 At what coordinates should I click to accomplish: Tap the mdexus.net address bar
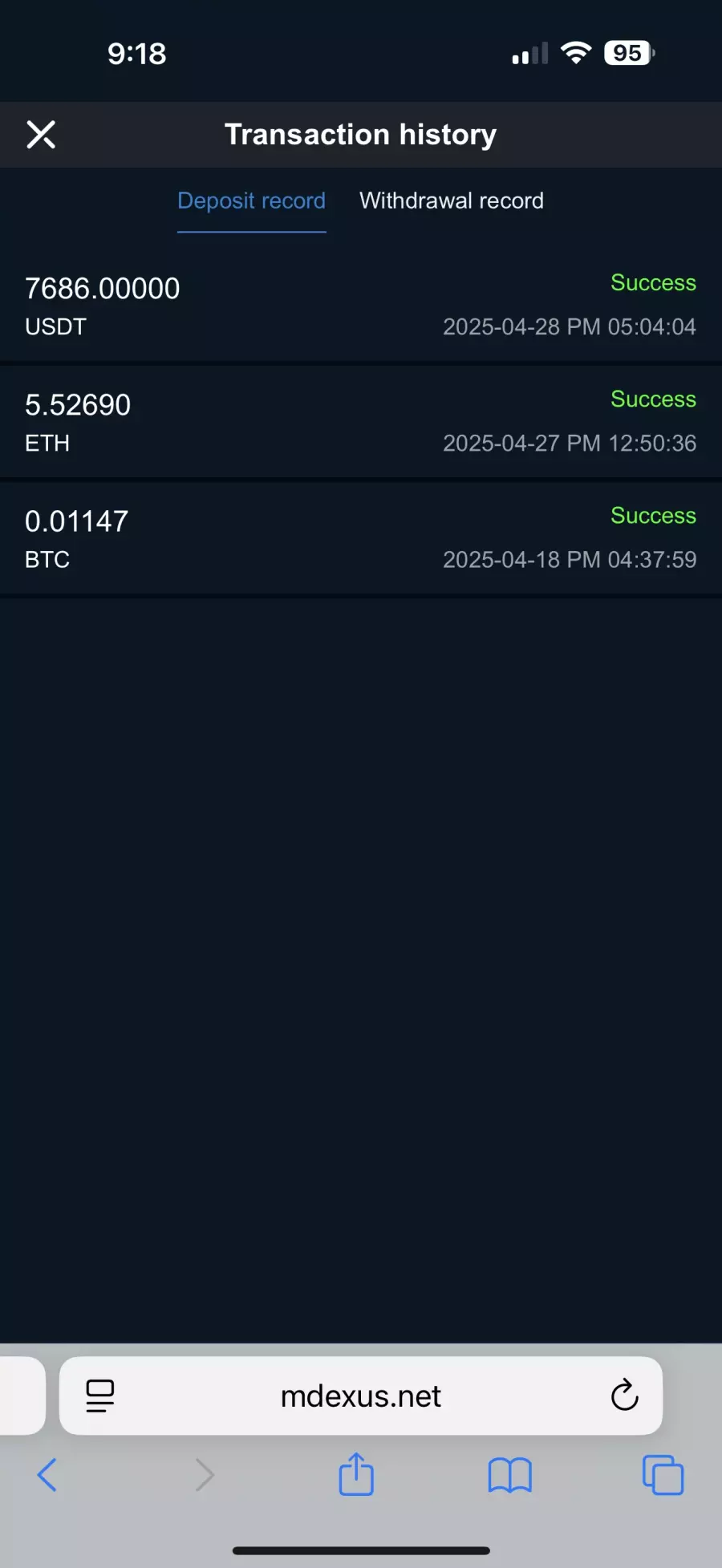pyautogui.click(x=361, y=1396)
